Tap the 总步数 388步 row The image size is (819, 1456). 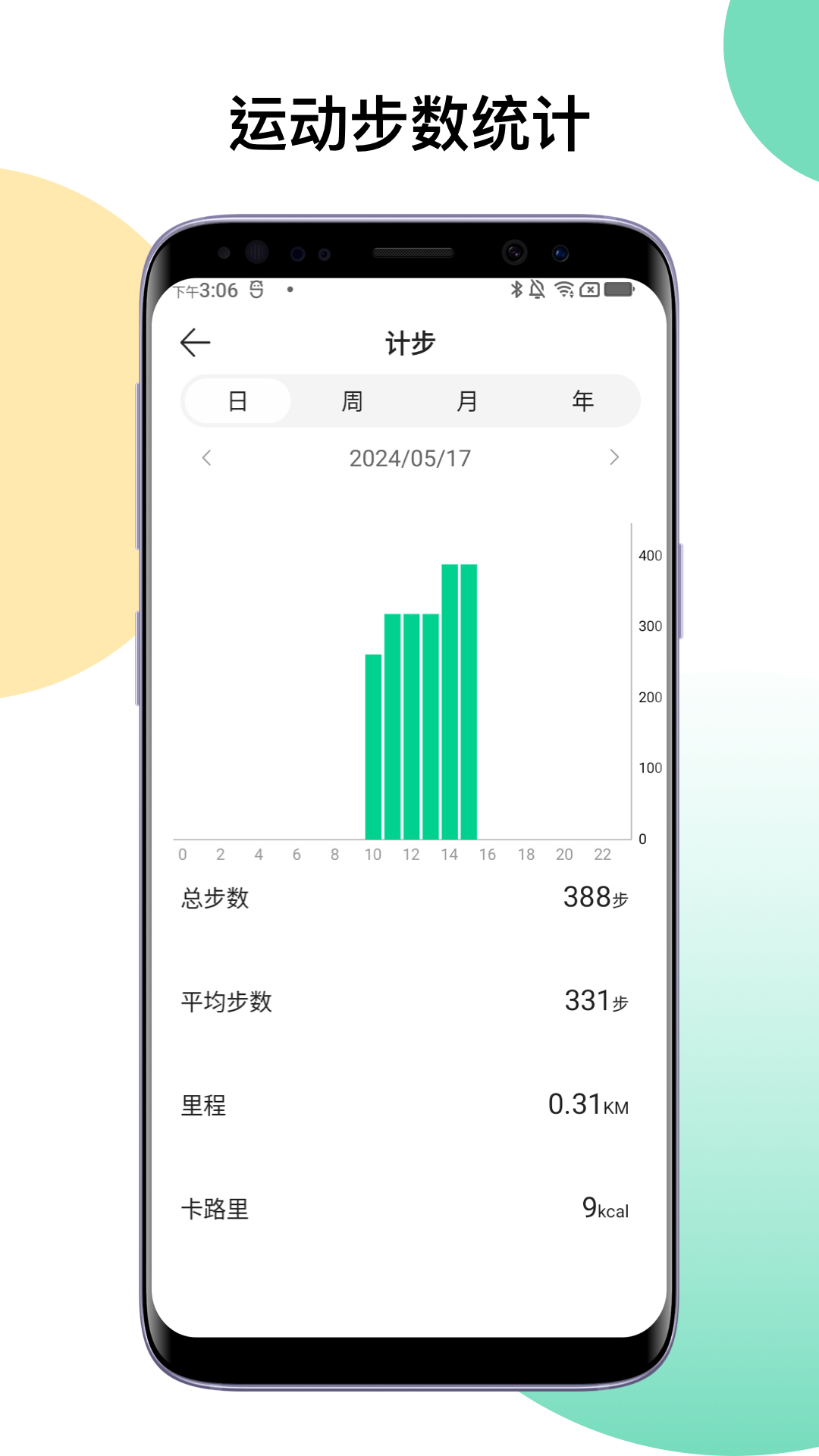point(409,898)
